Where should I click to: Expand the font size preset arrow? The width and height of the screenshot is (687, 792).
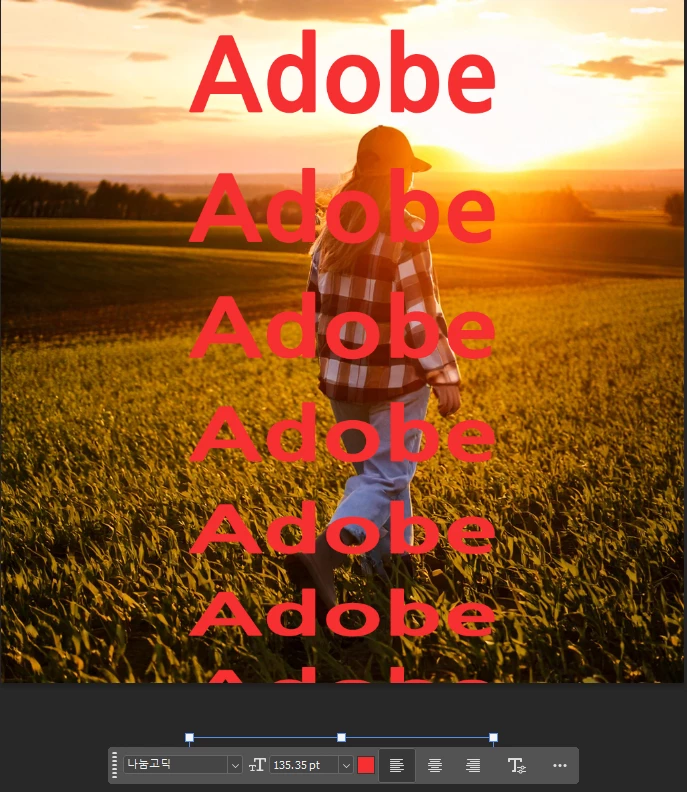pyautogui.click(x=346, y=765)
